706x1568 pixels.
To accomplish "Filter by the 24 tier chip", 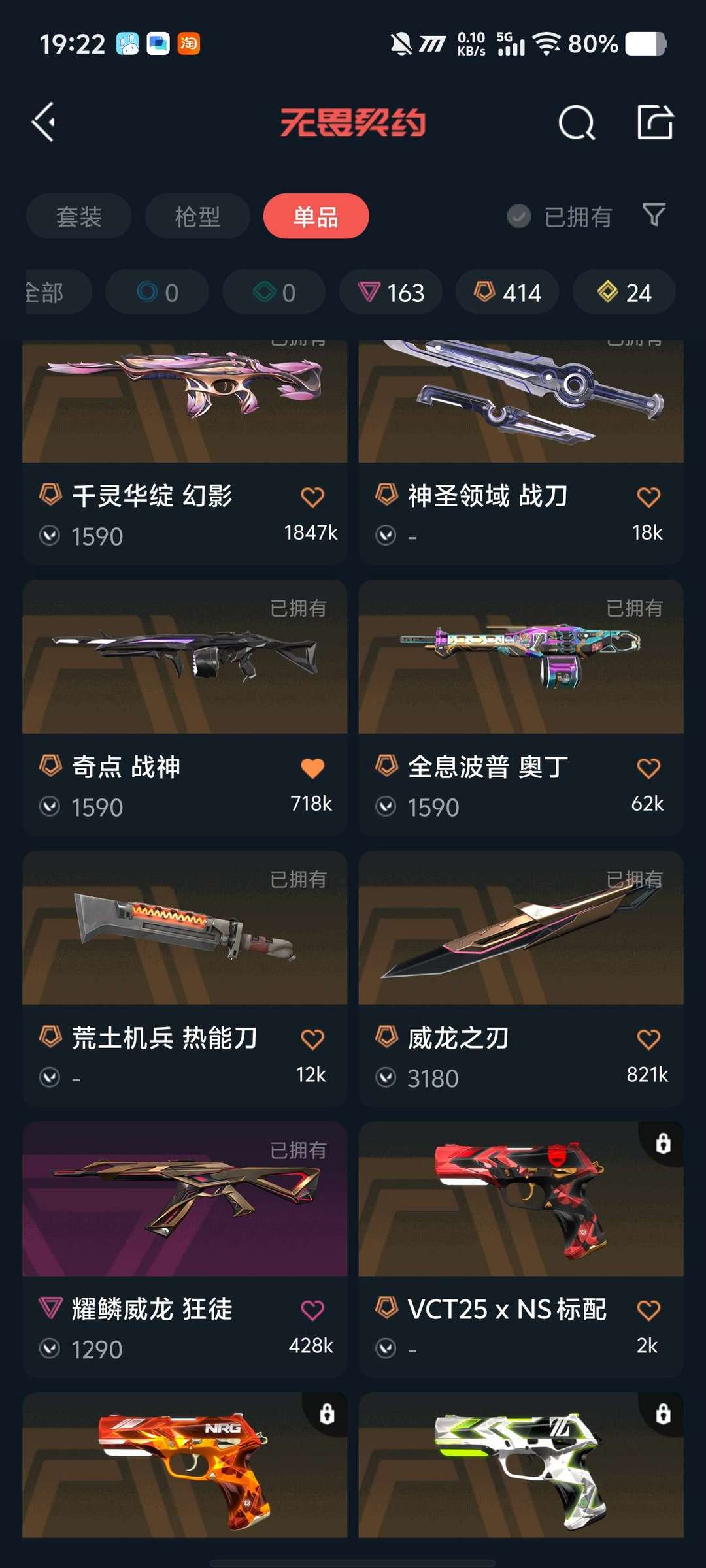I will coord(624,292).
